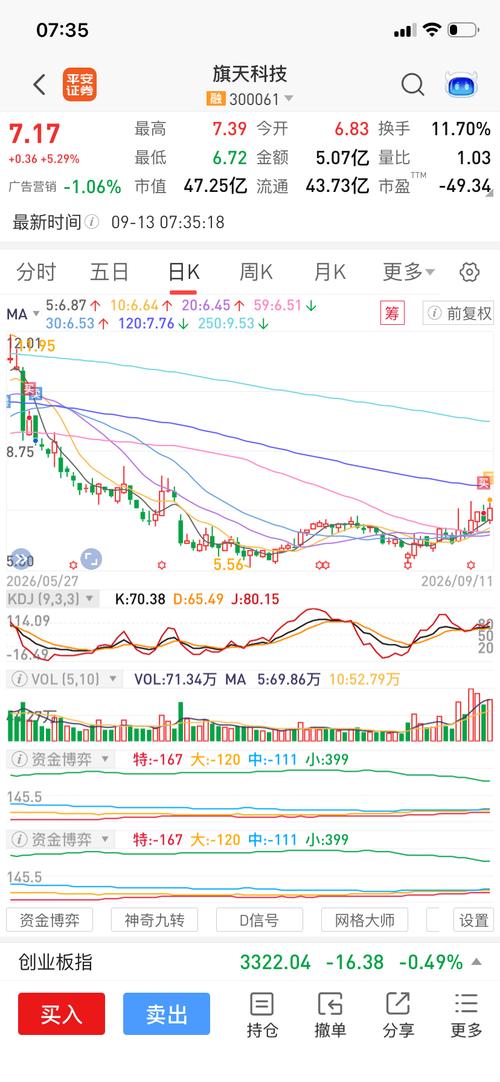Select the 月K chart tab
Viewport: 500px width, 1082px height.
pos(329,272)
